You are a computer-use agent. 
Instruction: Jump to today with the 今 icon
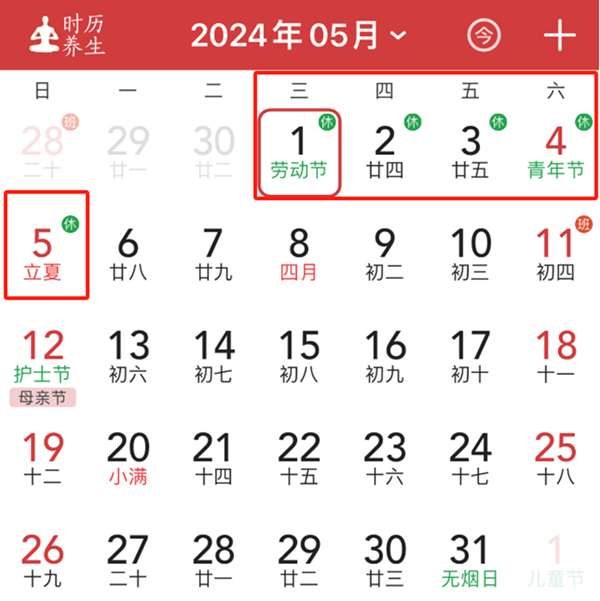coord(483,35)
